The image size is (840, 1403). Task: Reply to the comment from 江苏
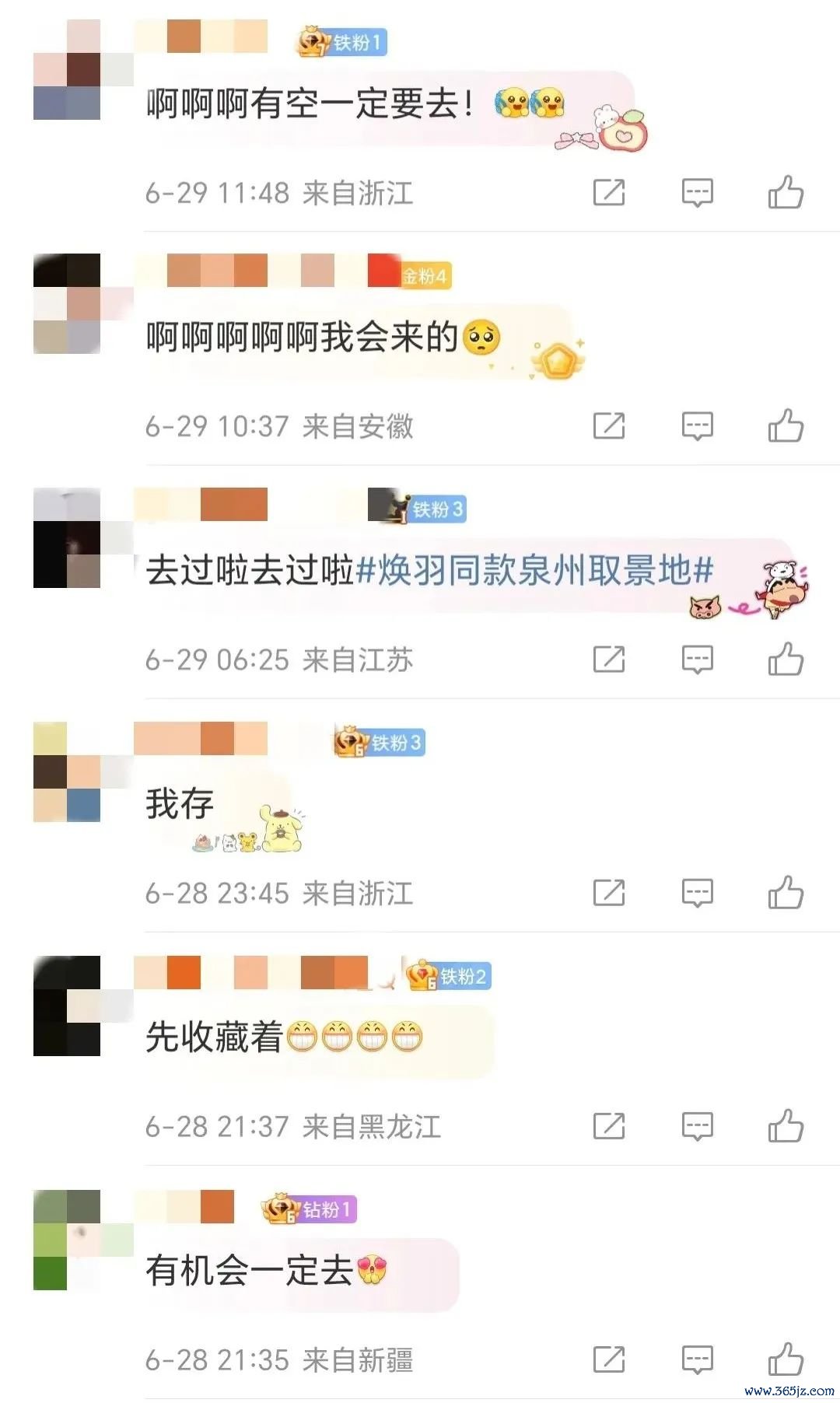697,660
